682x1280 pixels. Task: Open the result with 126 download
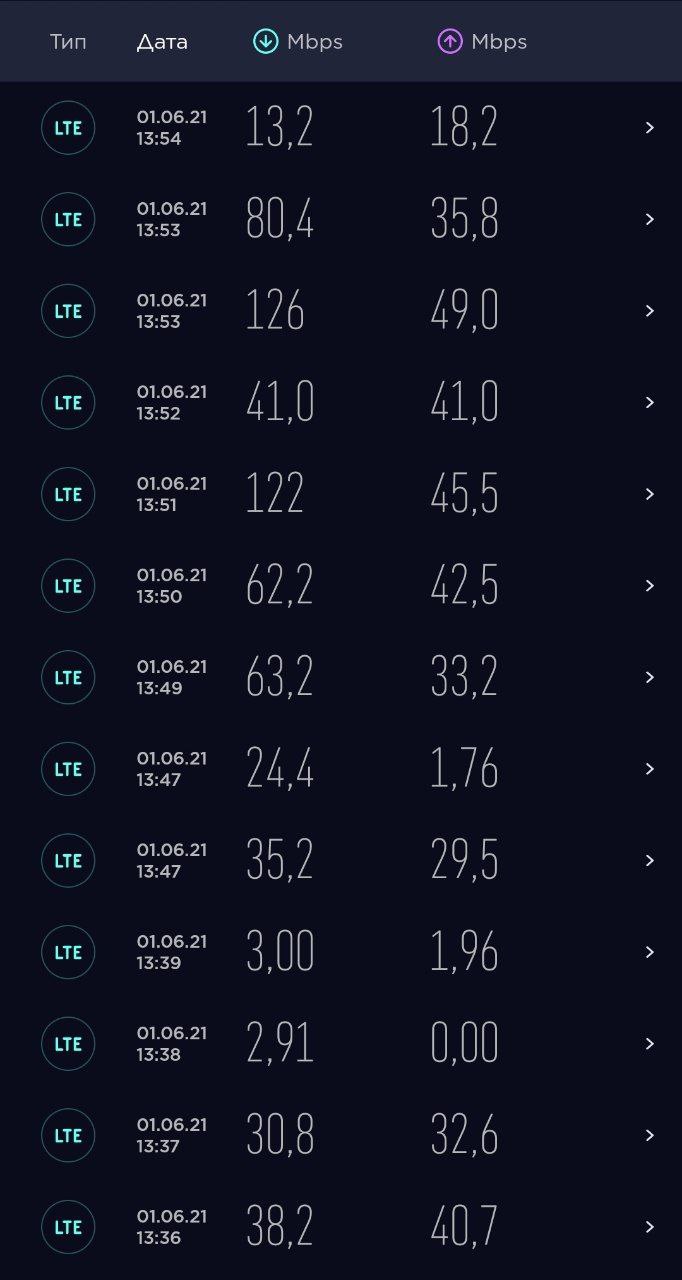pos(341,311)
